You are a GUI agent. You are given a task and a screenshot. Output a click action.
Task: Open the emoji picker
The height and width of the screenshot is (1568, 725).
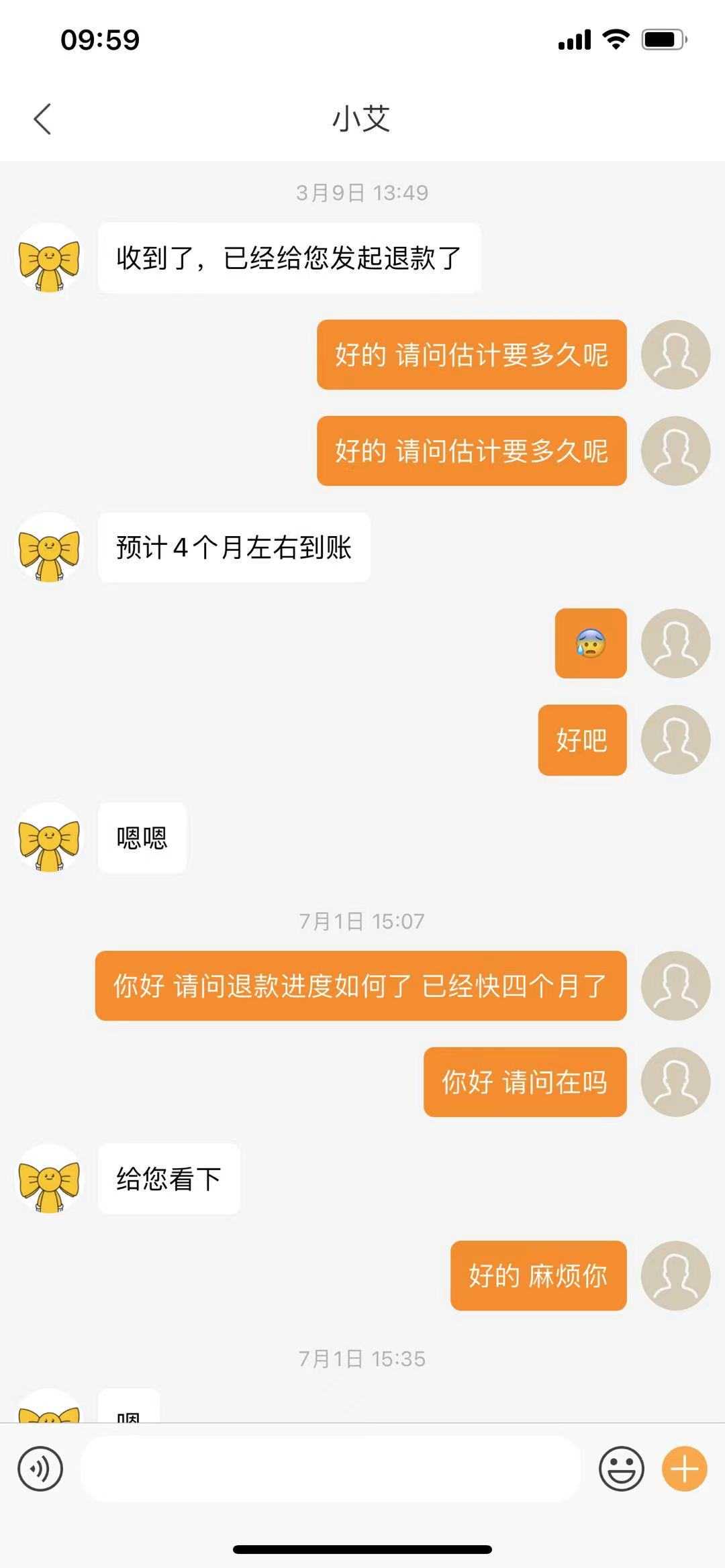pyautogui.click(x=621, y=1469)
